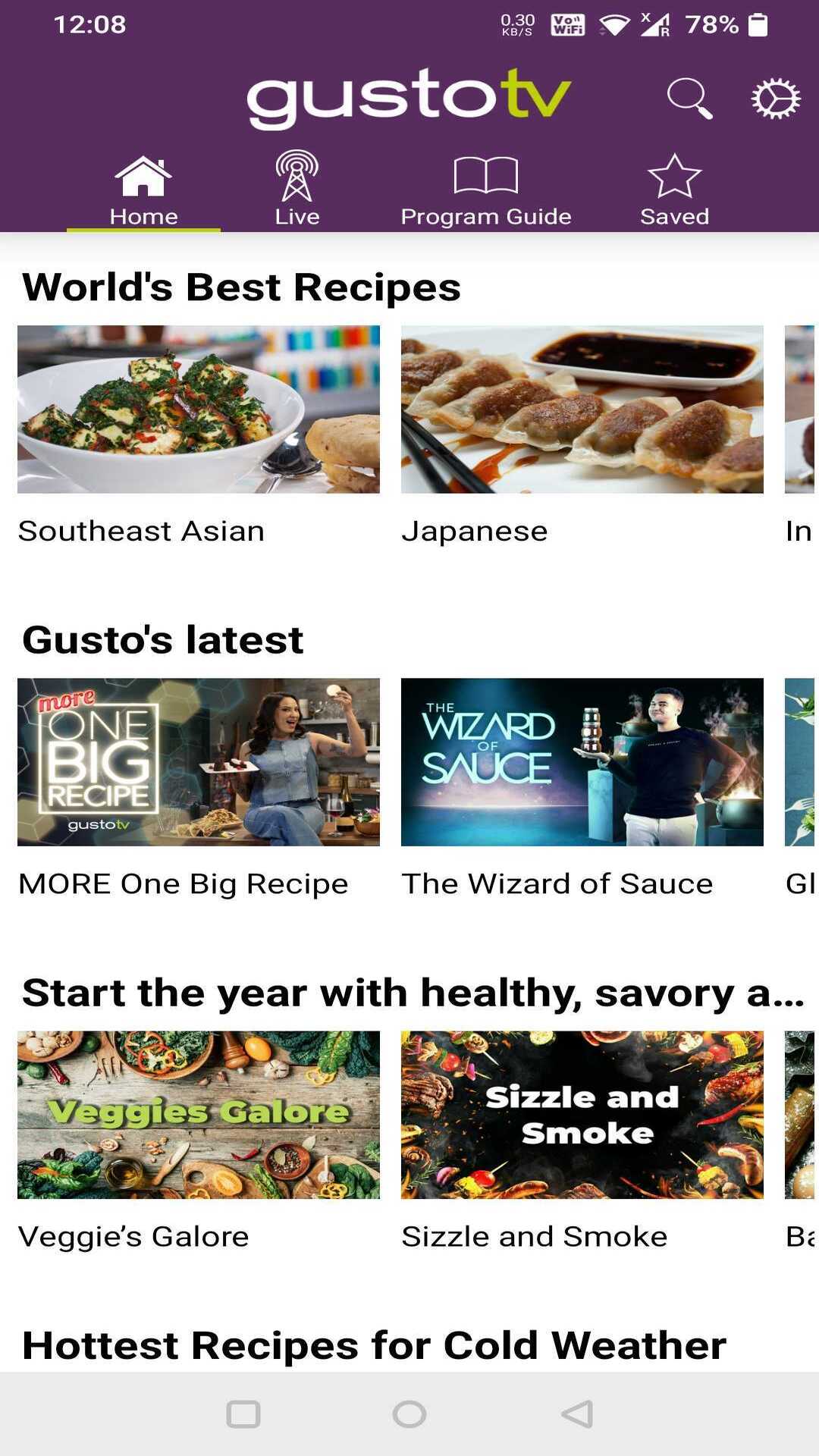Screen dimensions: 819x1456
Task: Select the Veggie's Galore thumbnail
Action: 199,1115
